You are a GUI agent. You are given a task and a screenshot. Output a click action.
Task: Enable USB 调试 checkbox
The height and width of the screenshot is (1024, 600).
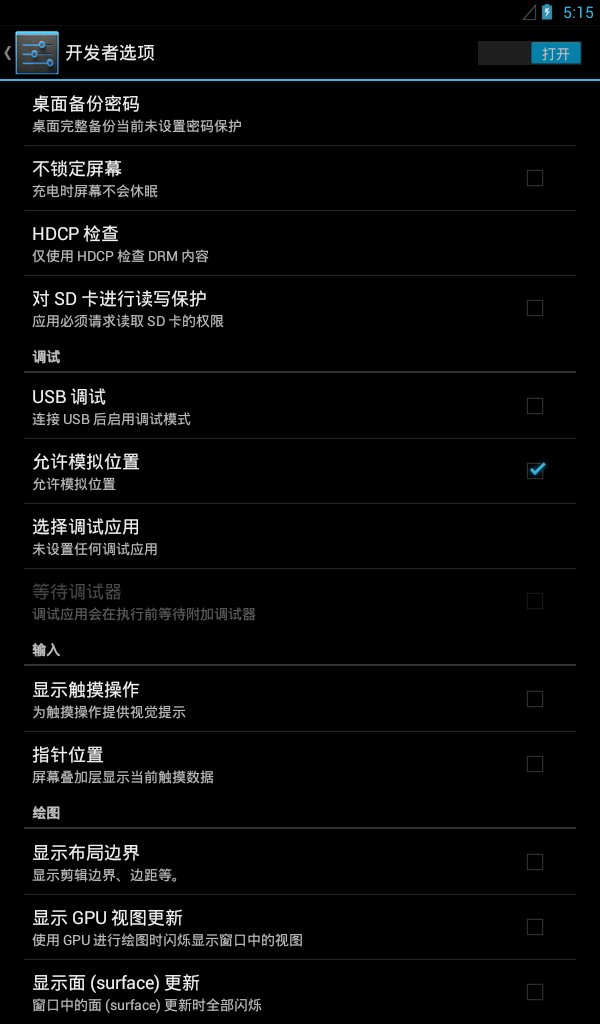[x=535, y=406]
